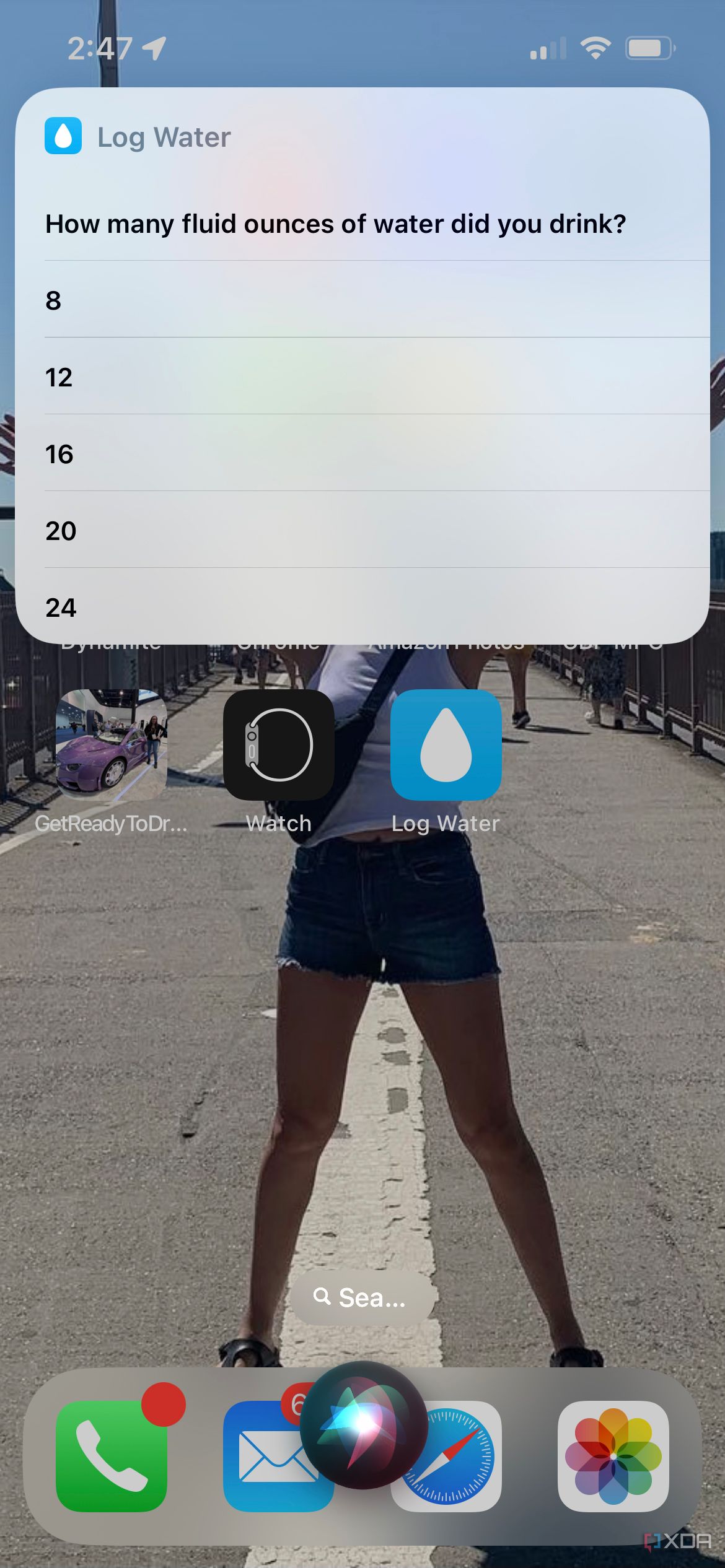Choose the 12 ounces option
The image size is (725, 1568).
click(362, 377)
